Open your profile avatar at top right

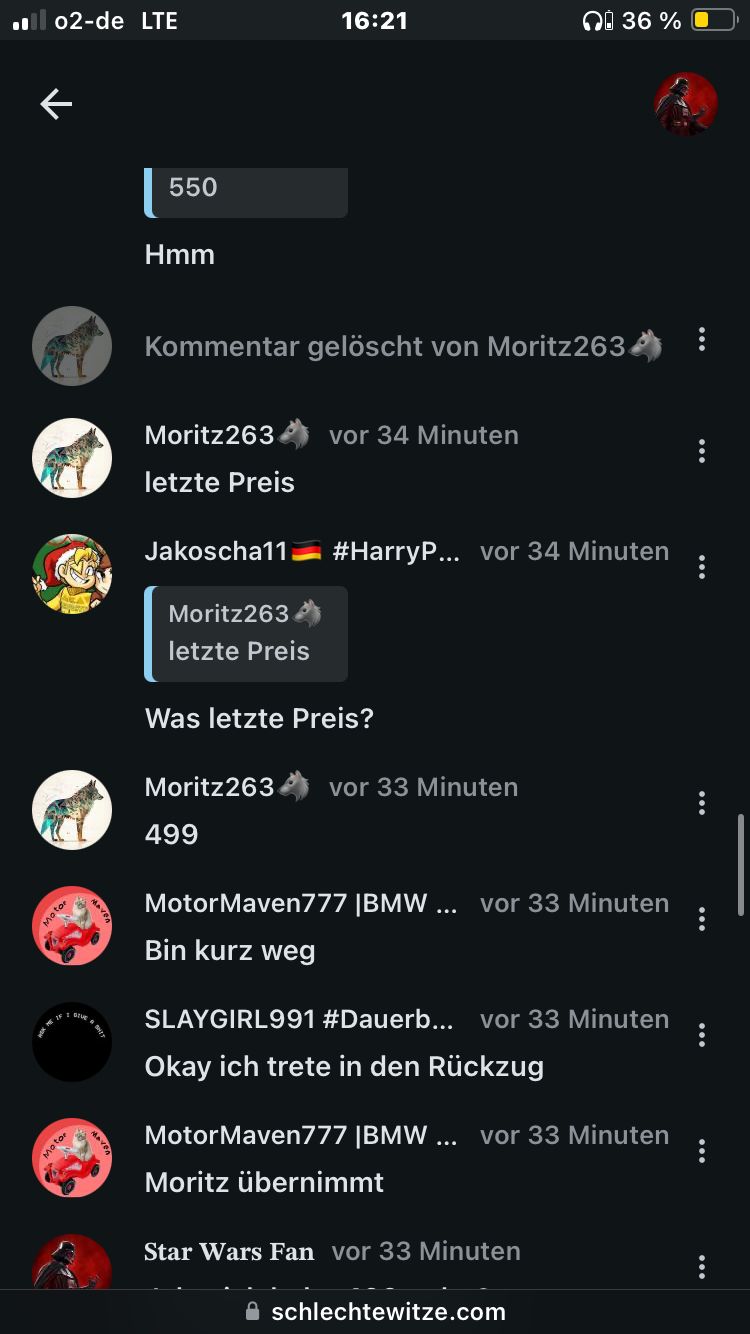686,104
